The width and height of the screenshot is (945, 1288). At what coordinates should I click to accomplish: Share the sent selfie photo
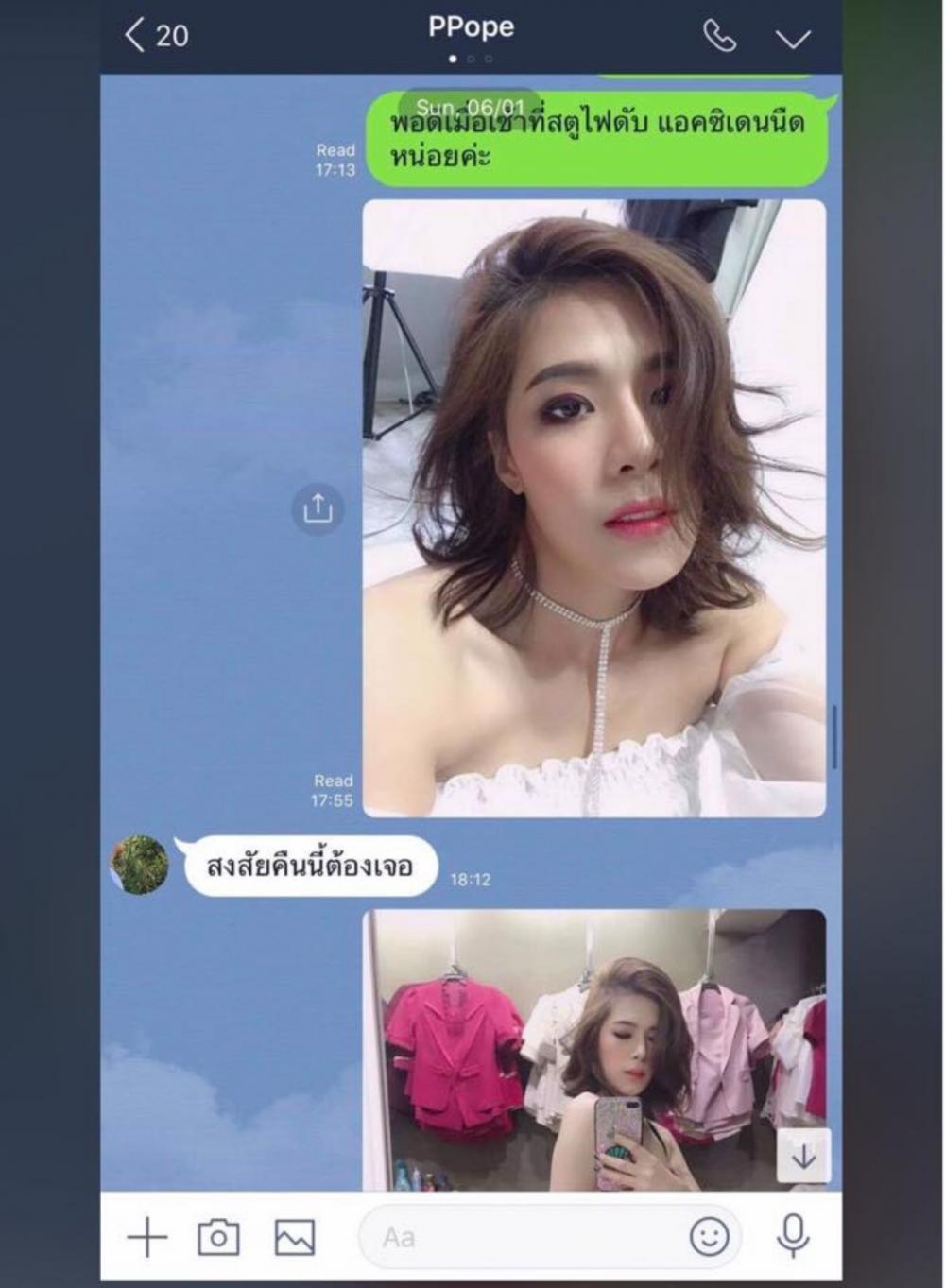pos(318,508)
